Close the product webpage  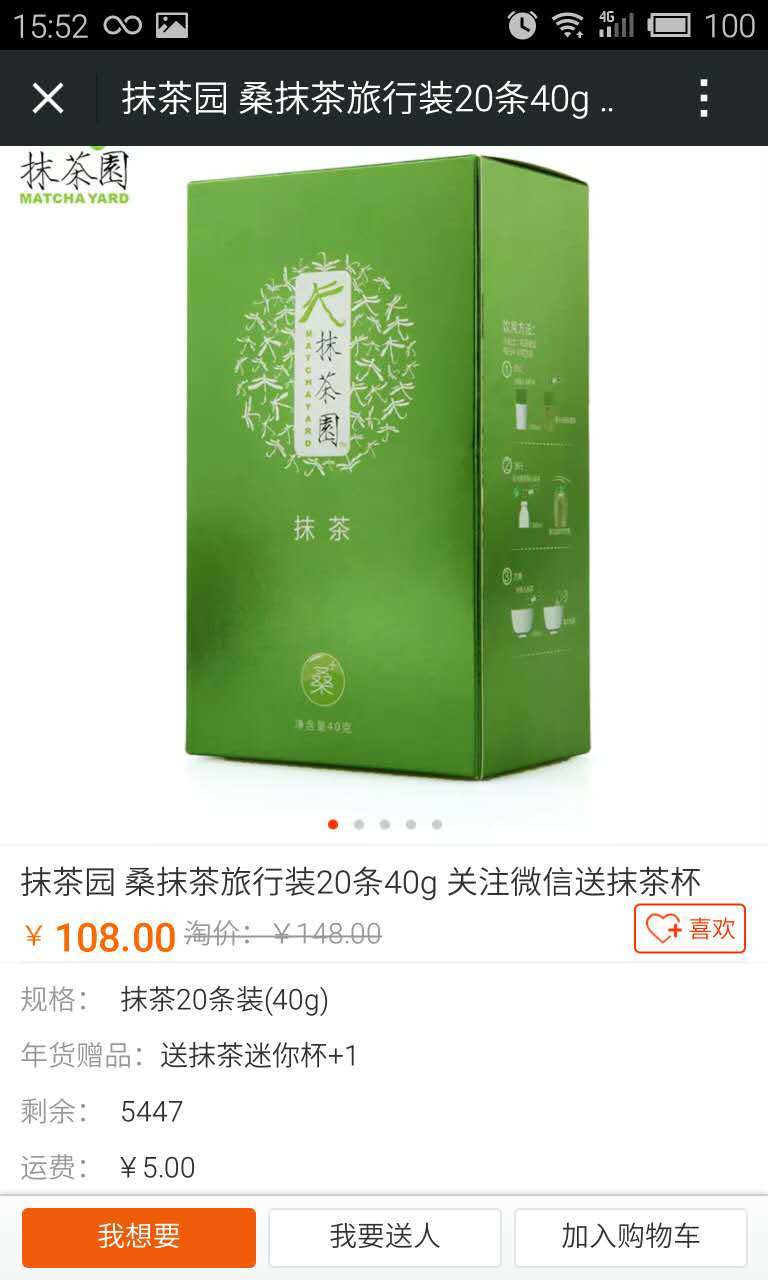click(48, 99)
